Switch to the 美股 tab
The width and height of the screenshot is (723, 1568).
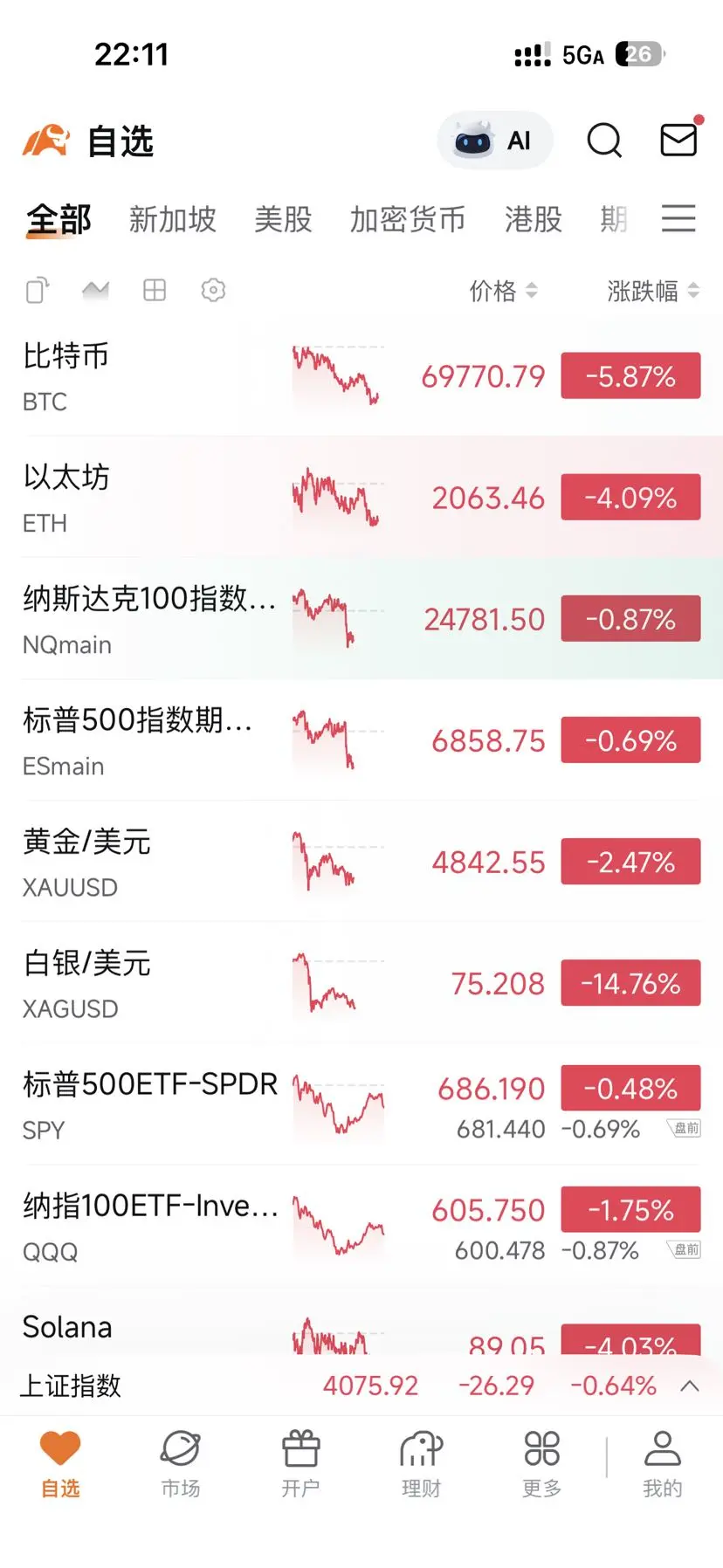pyautogui.click(x=283, y=219)
